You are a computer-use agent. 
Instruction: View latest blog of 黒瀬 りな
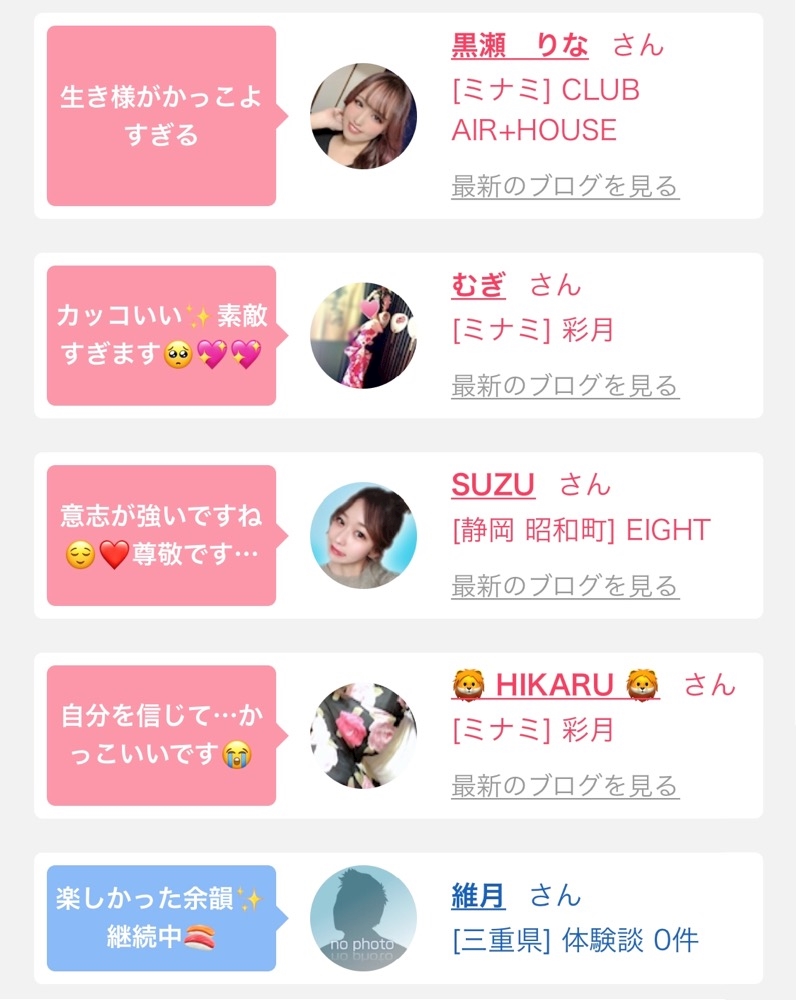(x=565, y=186)
